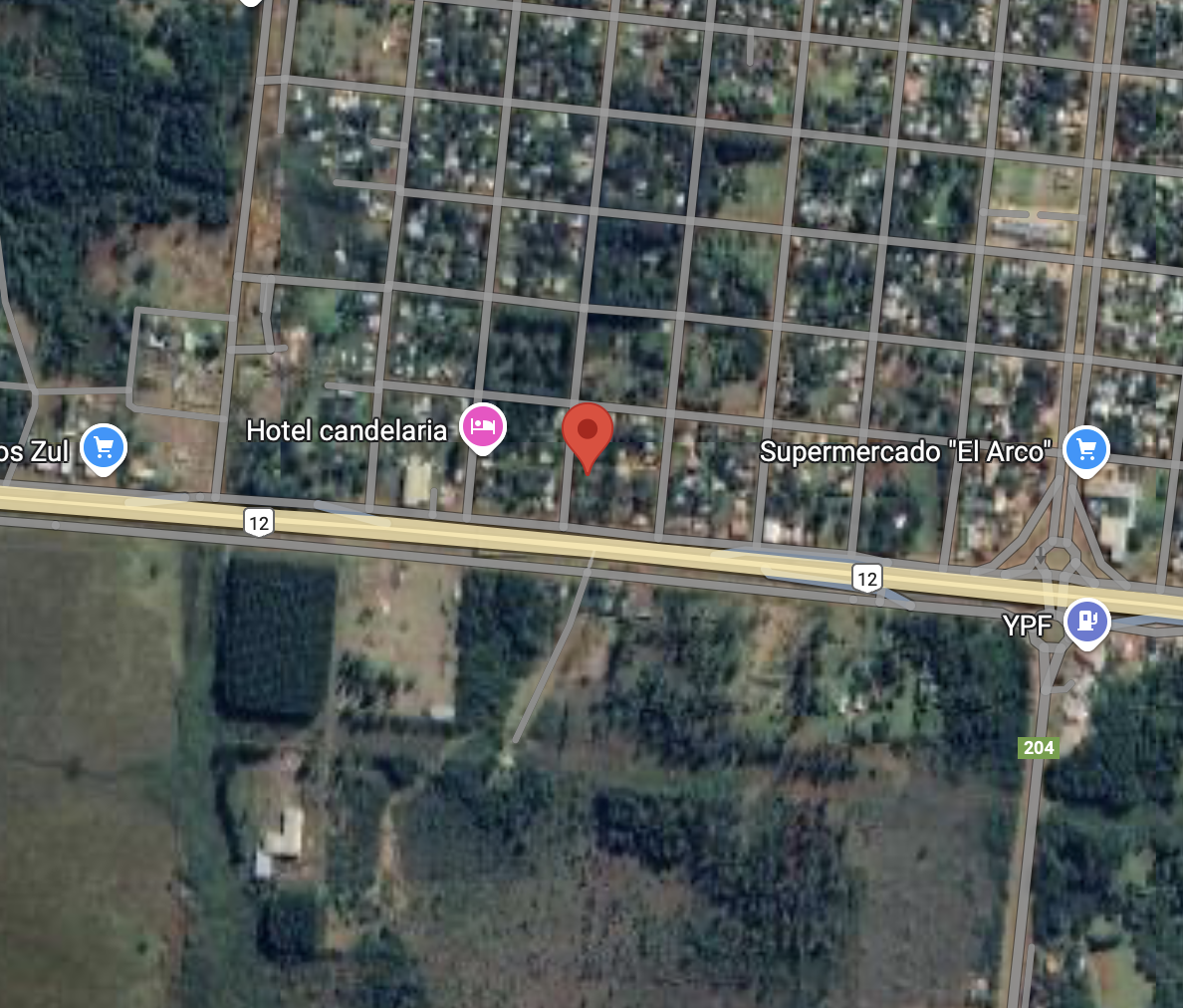Open the shopping pin labeled "os Zul"
This screenshot has width=1183, height=1008.
[x=104, y=447]
